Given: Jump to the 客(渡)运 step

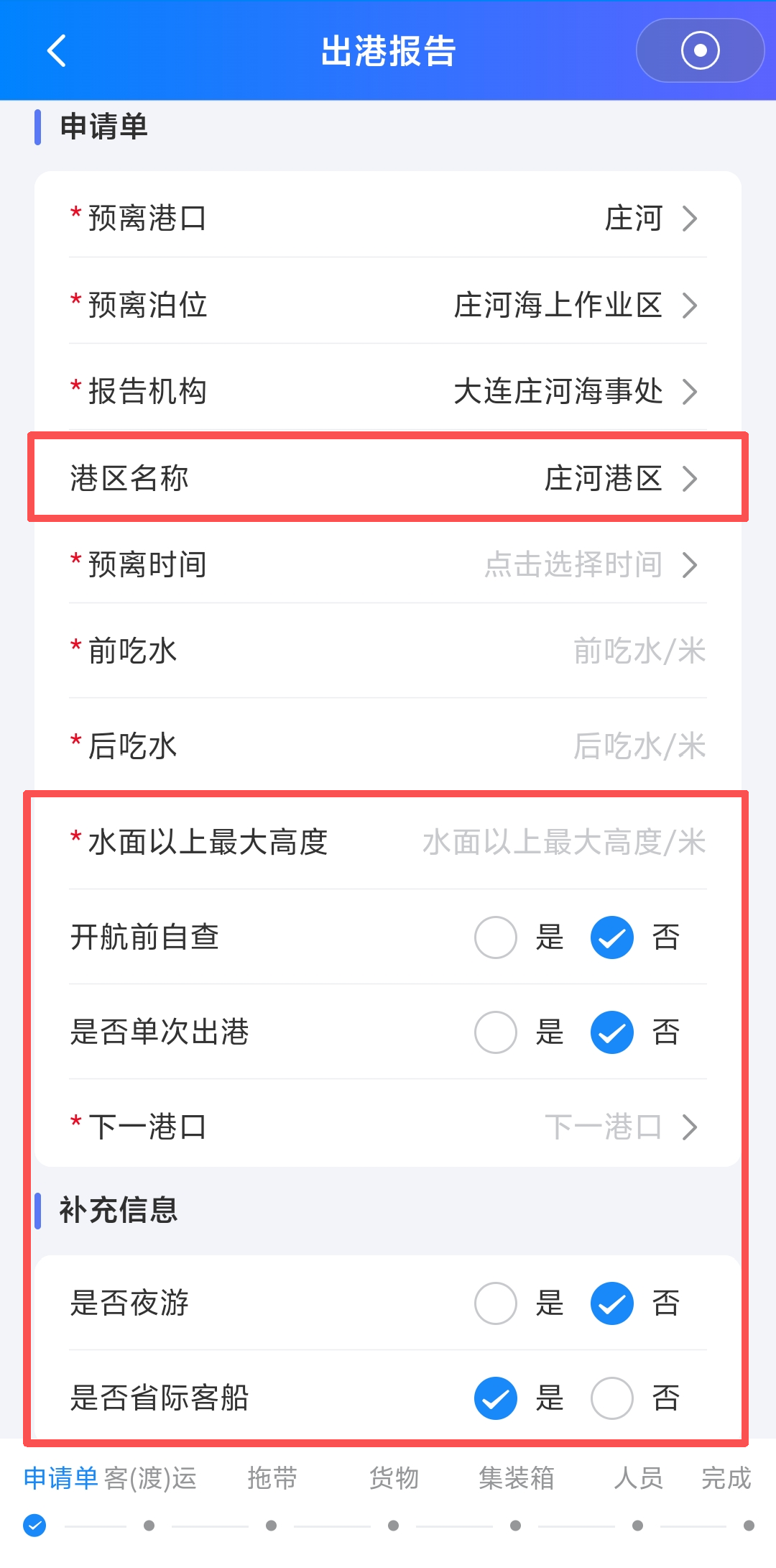Looking at the screenshot, I should [150, 1479].
